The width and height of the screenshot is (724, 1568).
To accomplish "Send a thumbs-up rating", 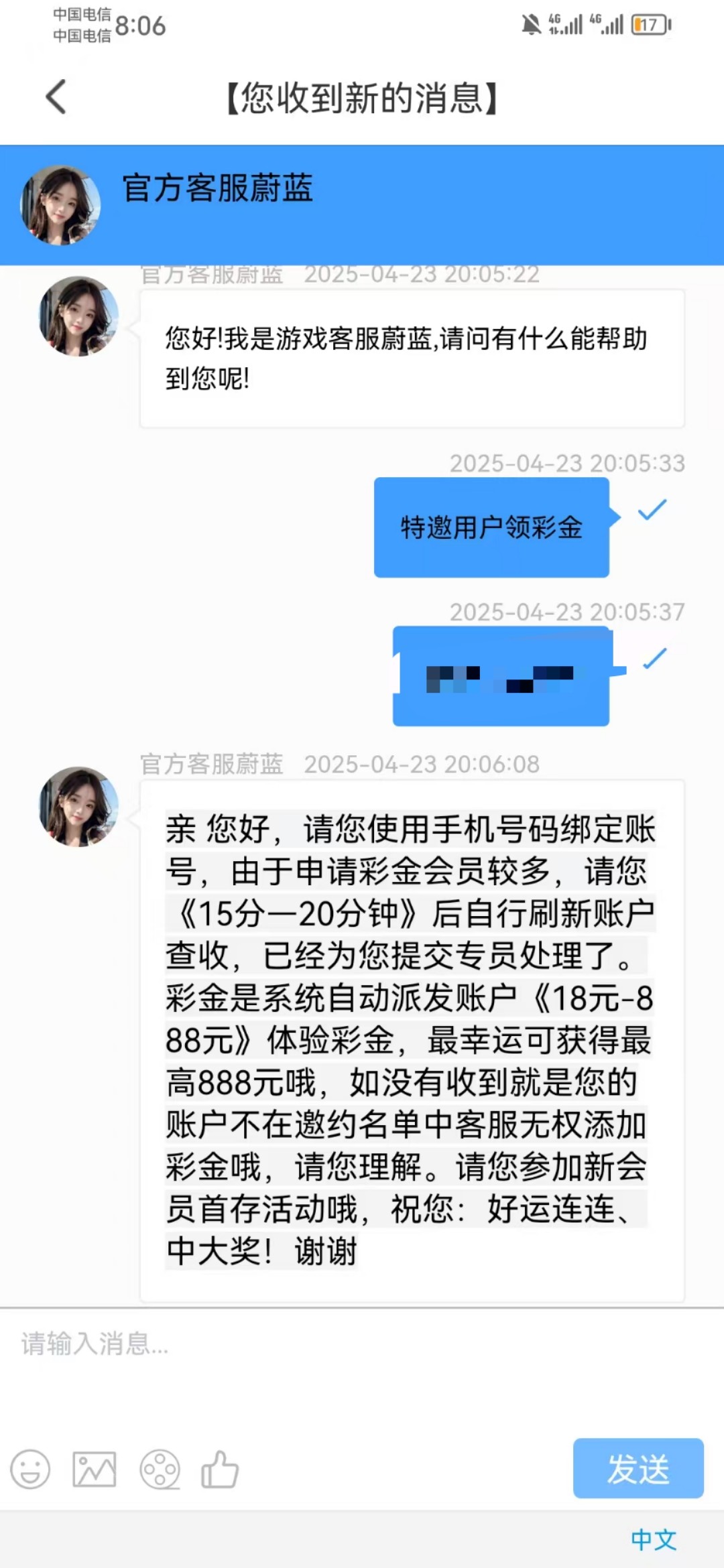I will point(220,1470).
